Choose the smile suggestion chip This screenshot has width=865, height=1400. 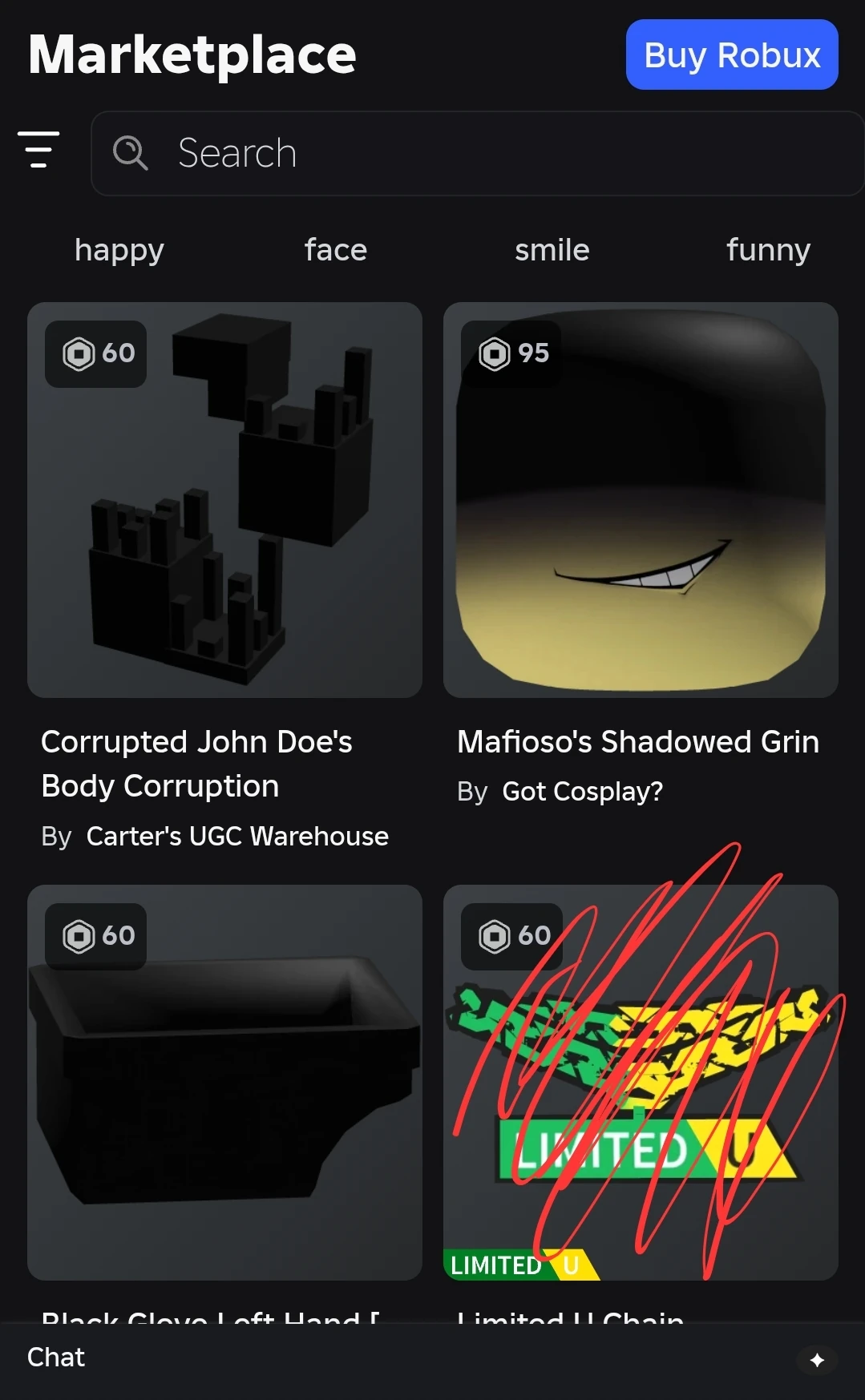pos(552,250)
